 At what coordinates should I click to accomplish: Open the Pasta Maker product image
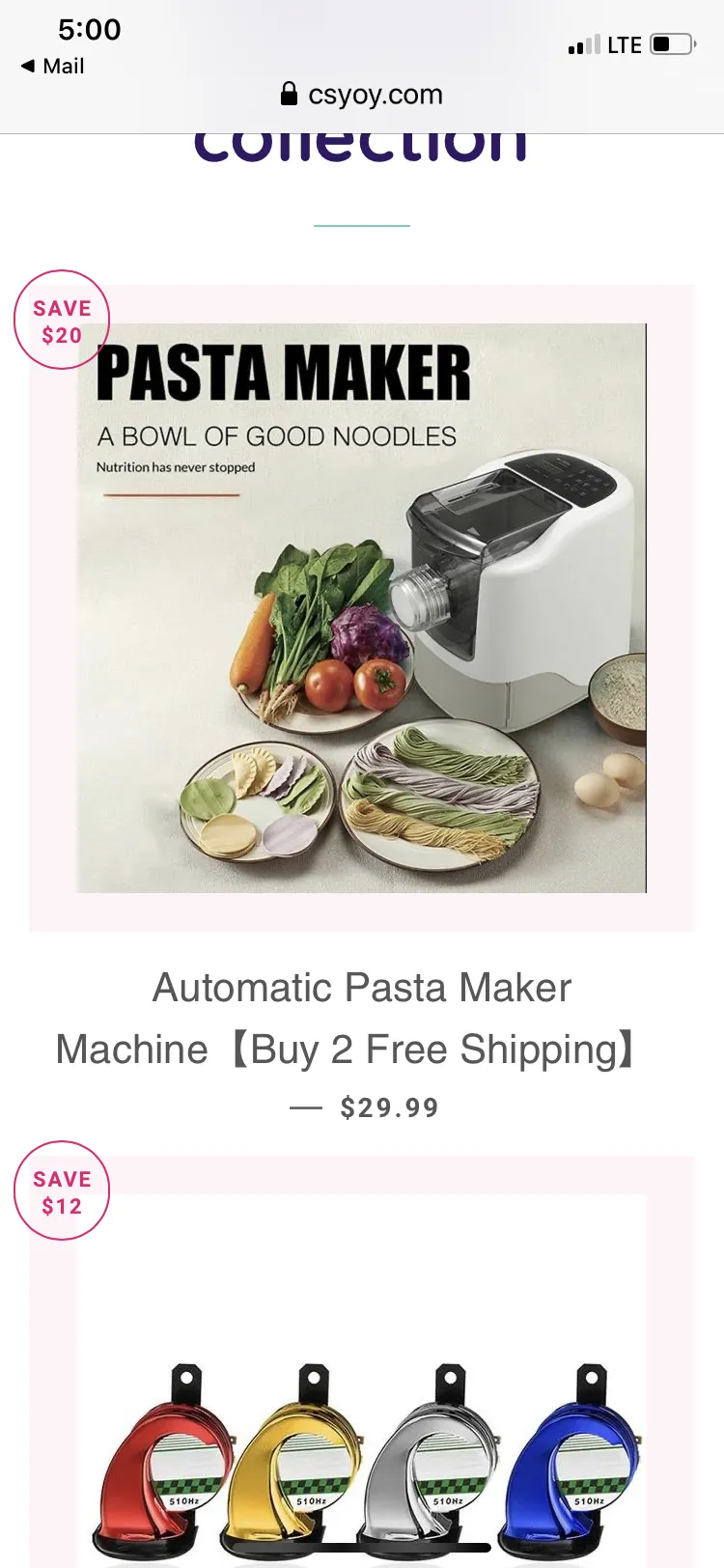(x=362, y=607)
